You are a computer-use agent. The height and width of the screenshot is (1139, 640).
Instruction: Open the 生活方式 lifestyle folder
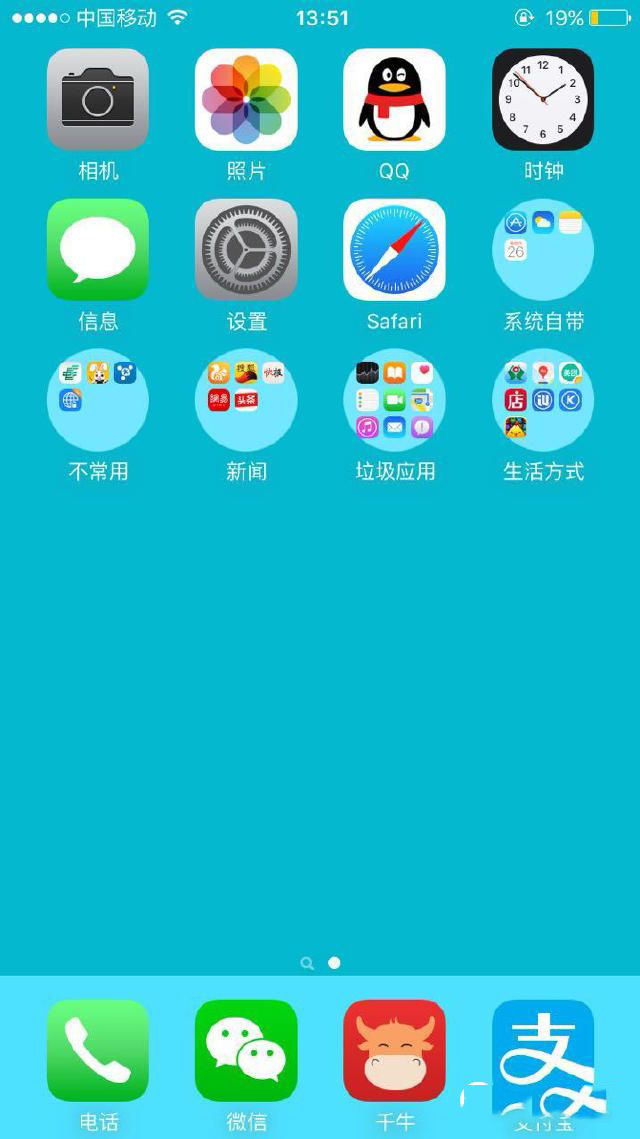(x=543, y=400)
